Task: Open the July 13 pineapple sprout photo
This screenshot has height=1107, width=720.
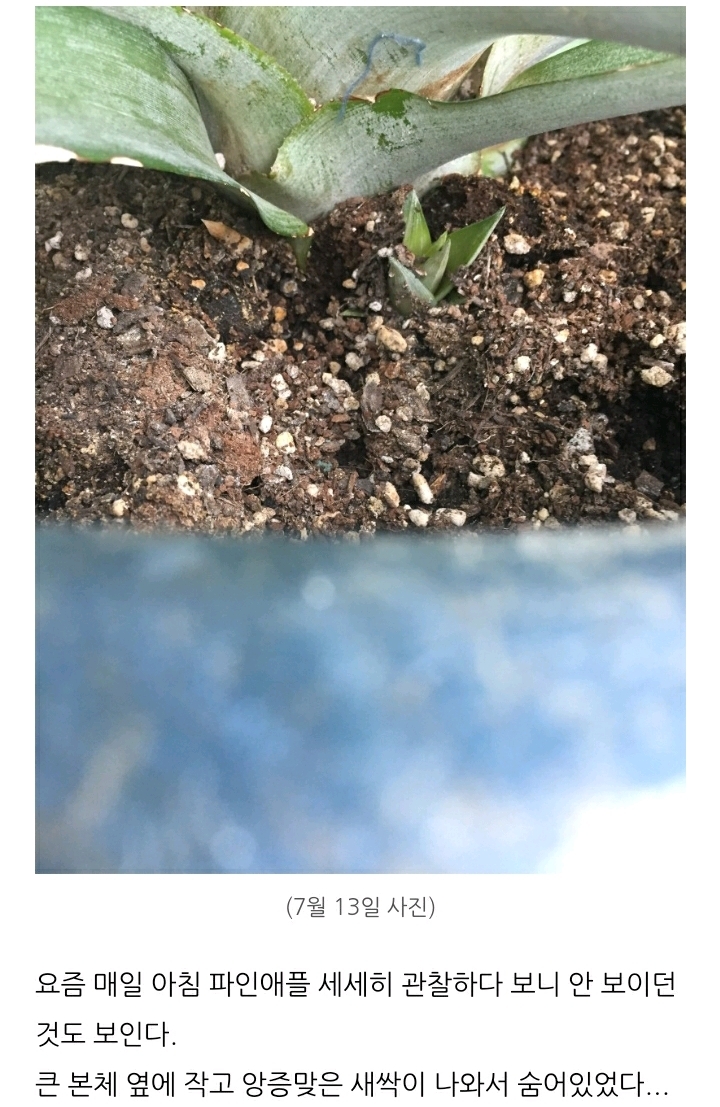Action: tap(360, 440)
